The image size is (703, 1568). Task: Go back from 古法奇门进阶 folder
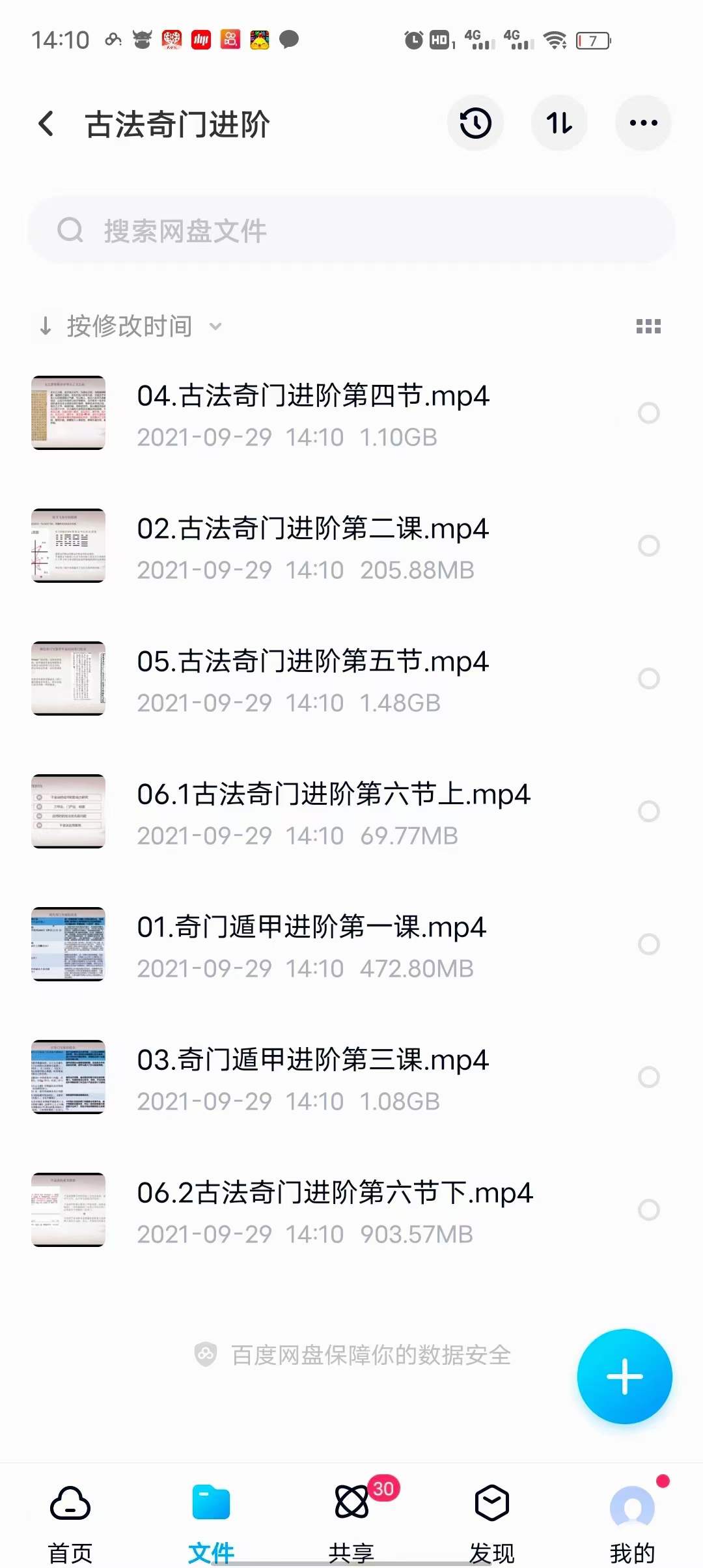point(46,123)
